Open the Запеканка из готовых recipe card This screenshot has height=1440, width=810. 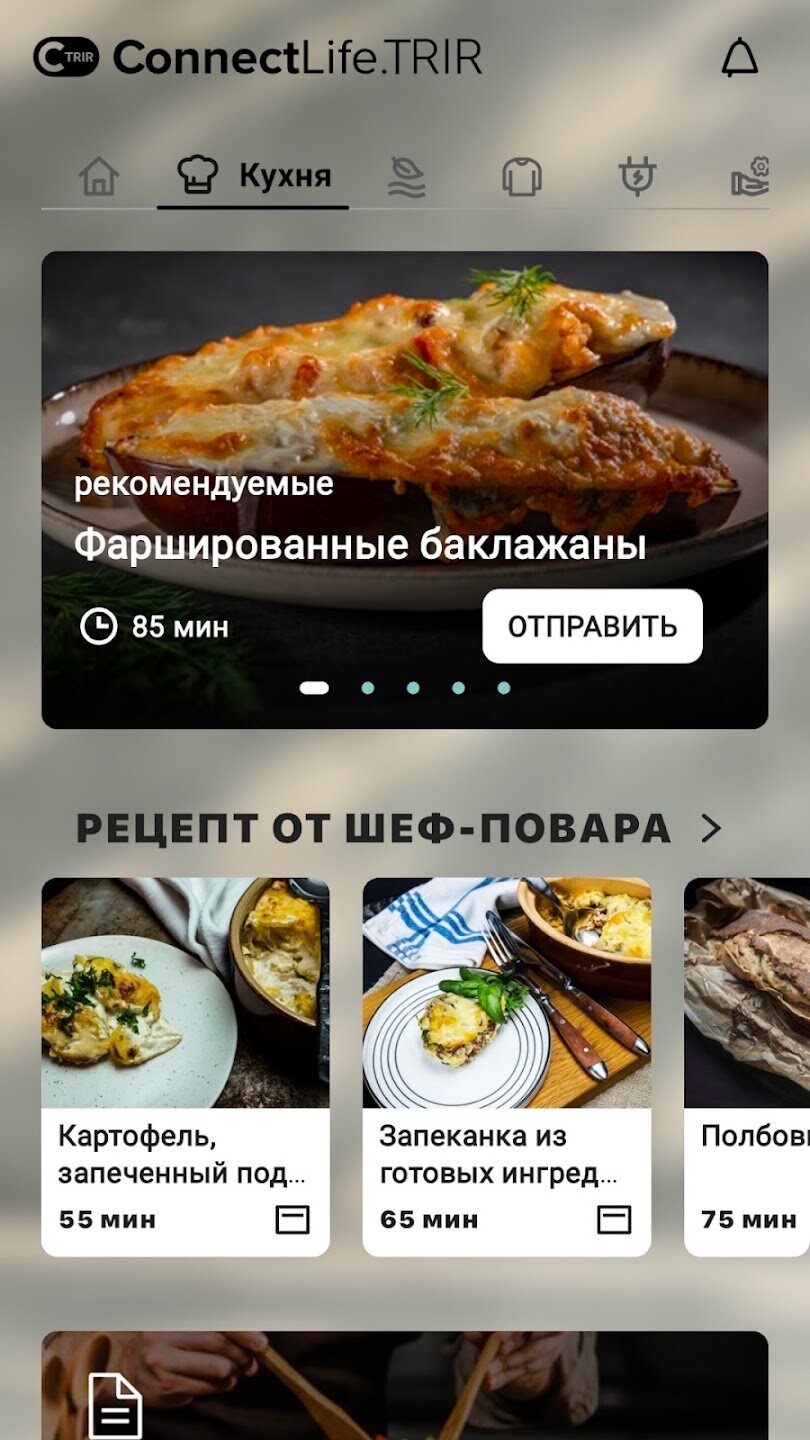507,1067
